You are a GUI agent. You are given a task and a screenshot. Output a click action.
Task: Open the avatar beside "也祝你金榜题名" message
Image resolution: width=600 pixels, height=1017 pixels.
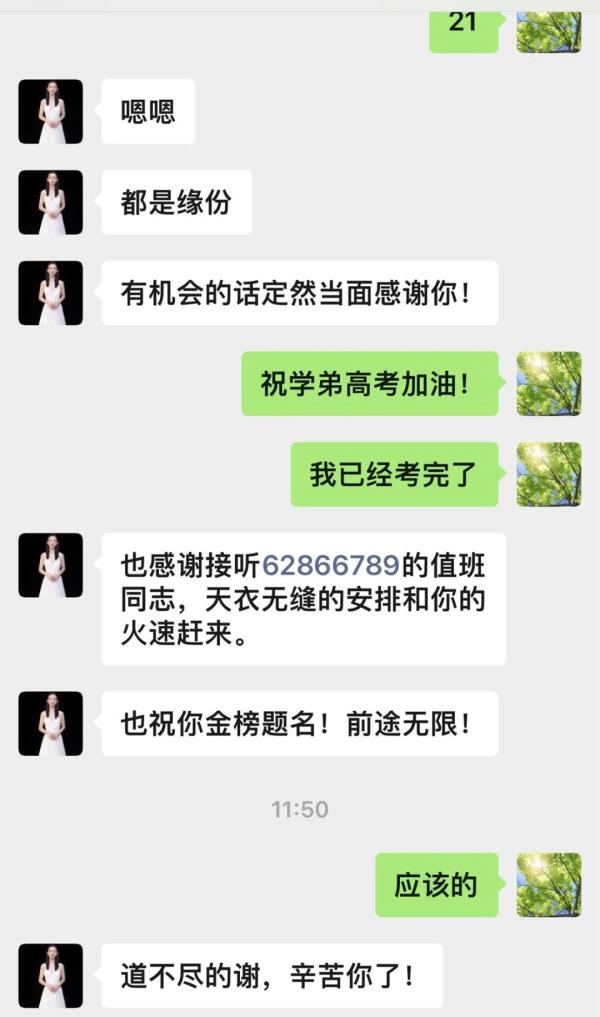(50, 723)
